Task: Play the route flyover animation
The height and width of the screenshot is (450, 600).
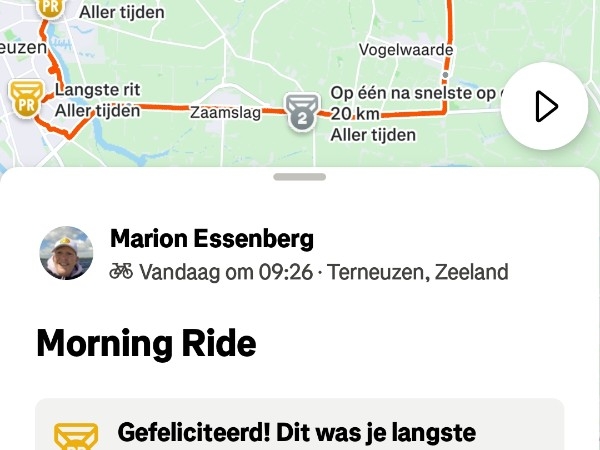Action: click(545, 106)
